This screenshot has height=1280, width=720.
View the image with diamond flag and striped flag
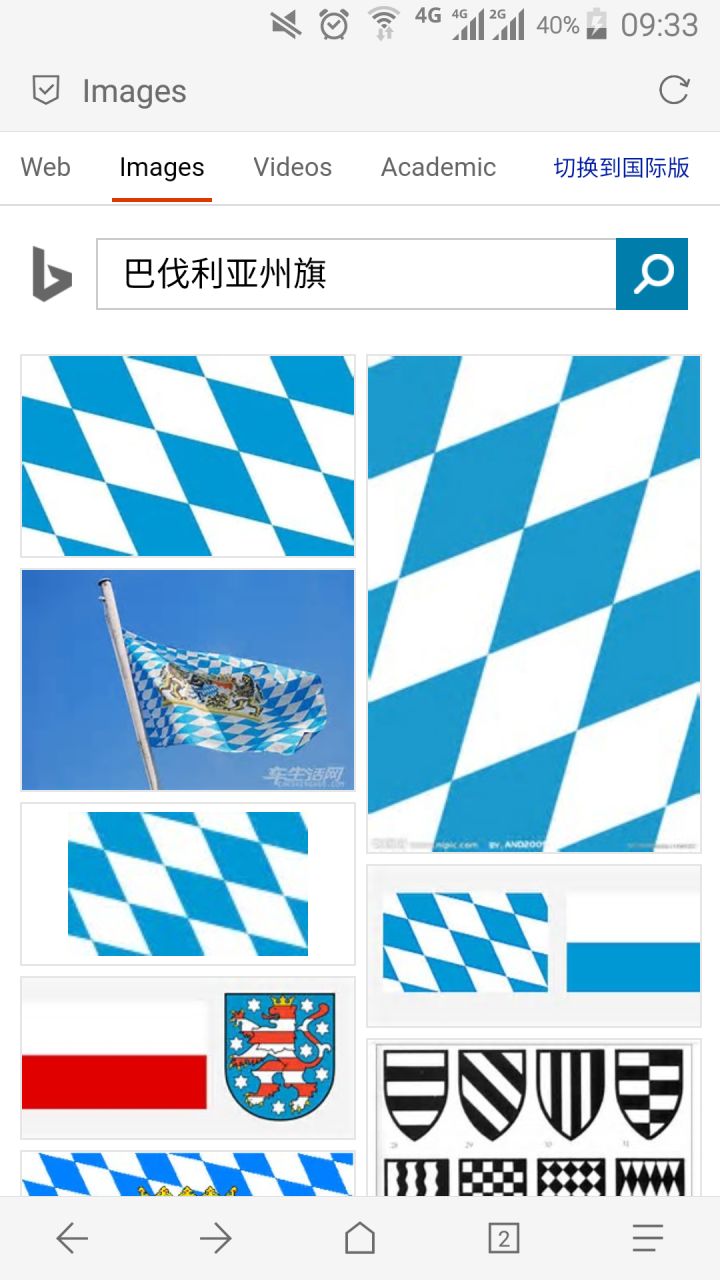tap(534, 945)
